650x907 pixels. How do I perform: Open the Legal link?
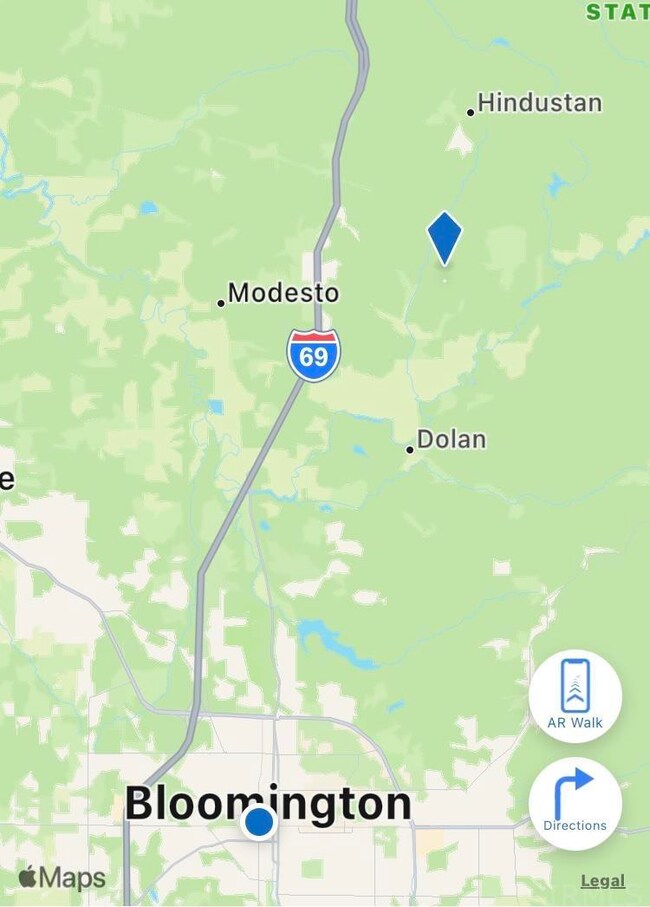pos(602,881)
